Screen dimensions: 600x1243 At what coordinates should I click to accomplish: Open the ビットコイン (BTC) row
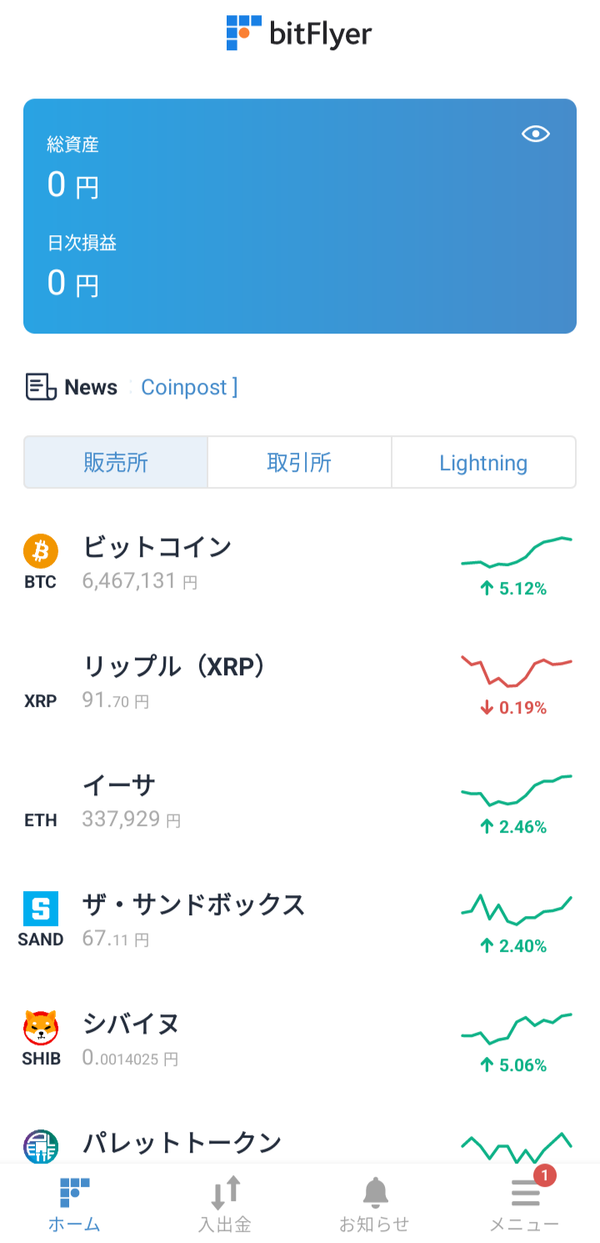pyautogui.click(x=300, y=565)
